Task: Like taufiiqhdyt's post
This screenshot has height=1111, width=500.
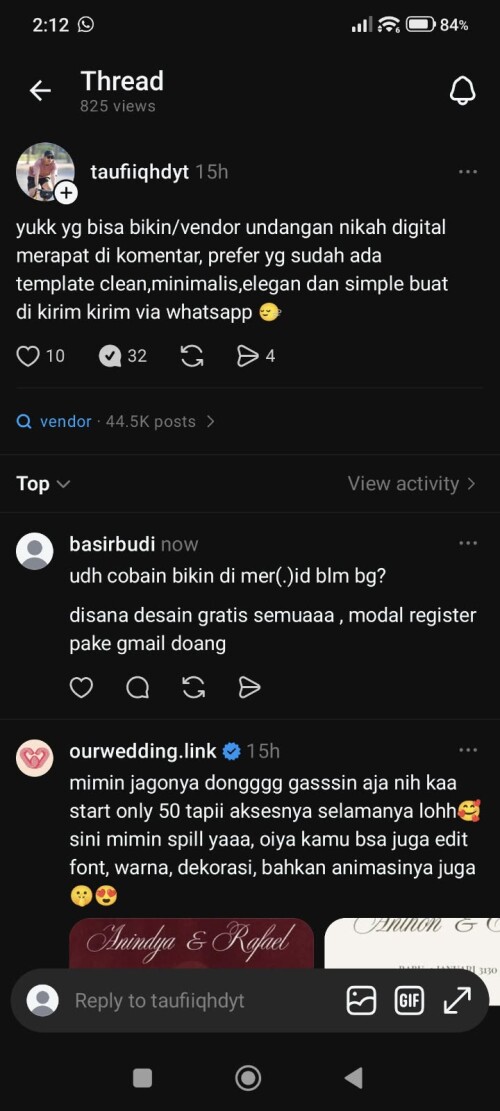Action: 28,356
